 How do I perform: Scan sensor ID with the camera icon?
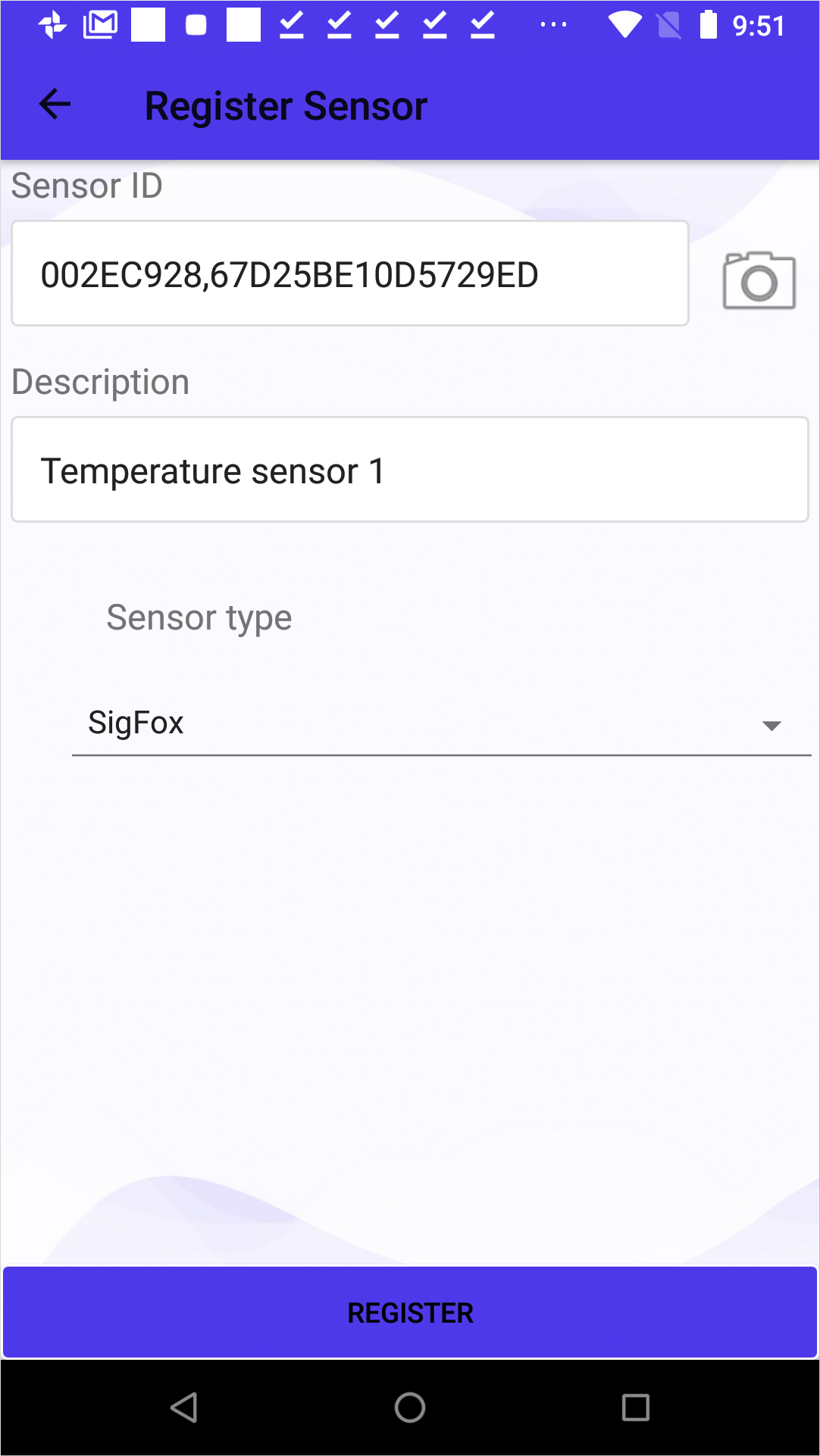[x=759, y=280]
